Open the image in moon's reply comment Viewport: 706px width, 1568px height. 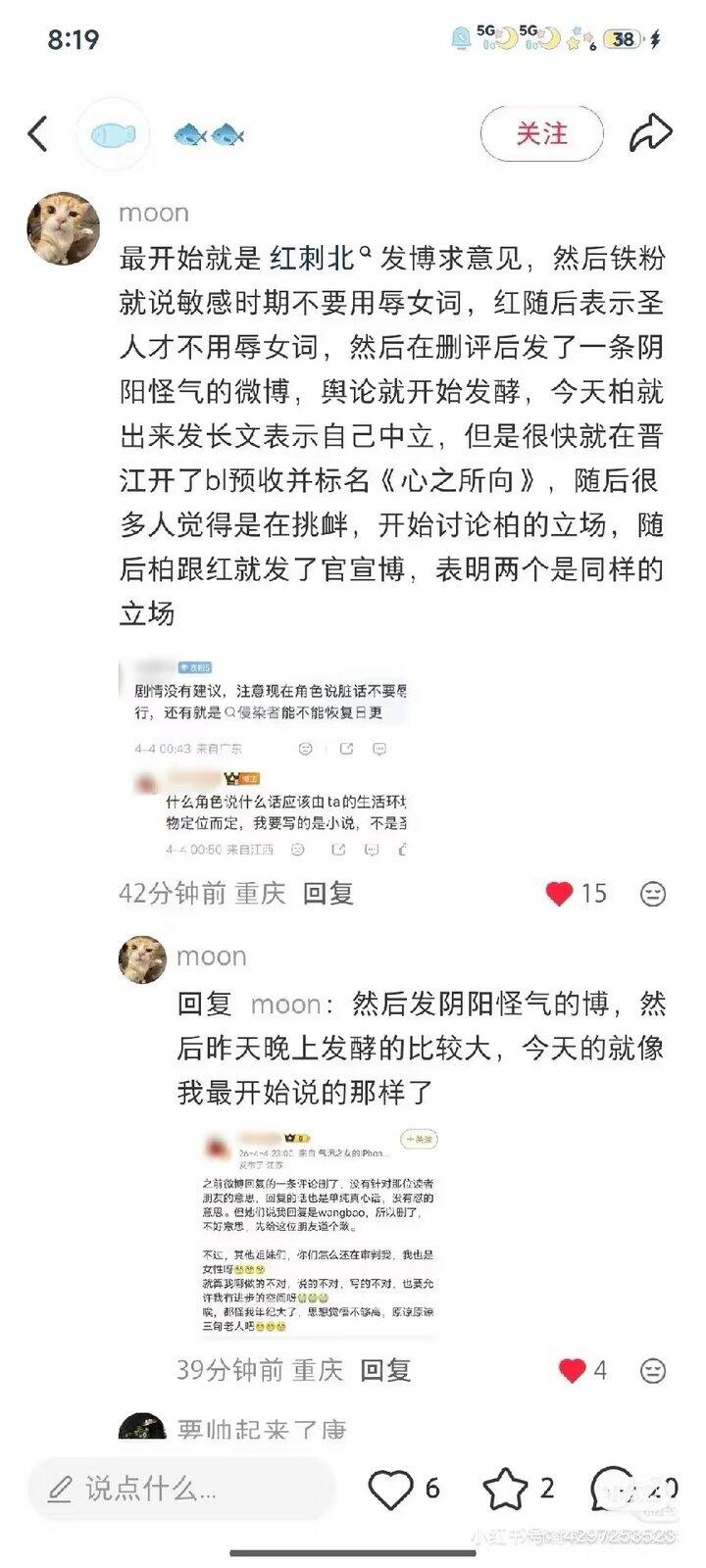(318, 1233)
